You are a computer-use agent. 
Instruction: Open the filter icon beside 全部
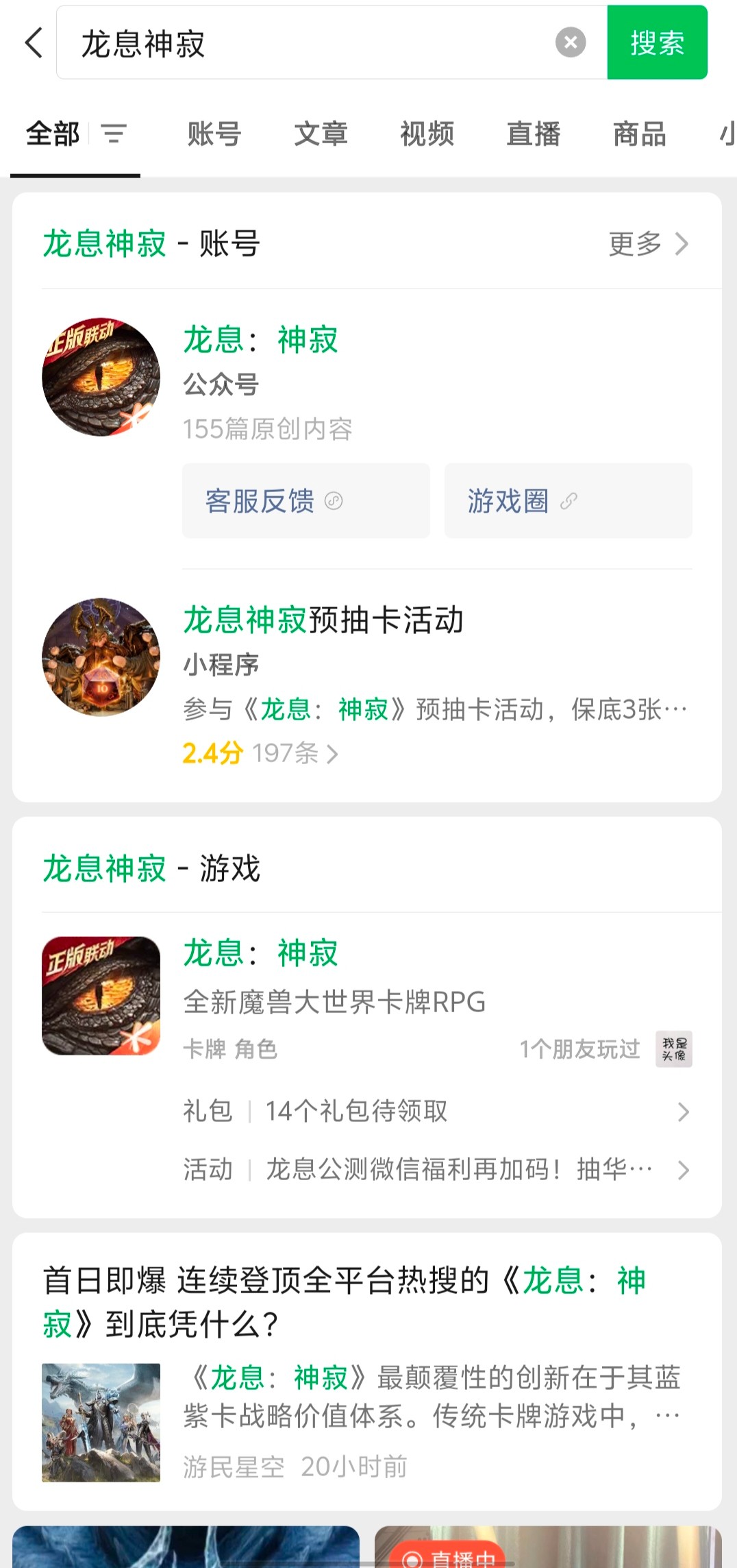pos(114,134)
